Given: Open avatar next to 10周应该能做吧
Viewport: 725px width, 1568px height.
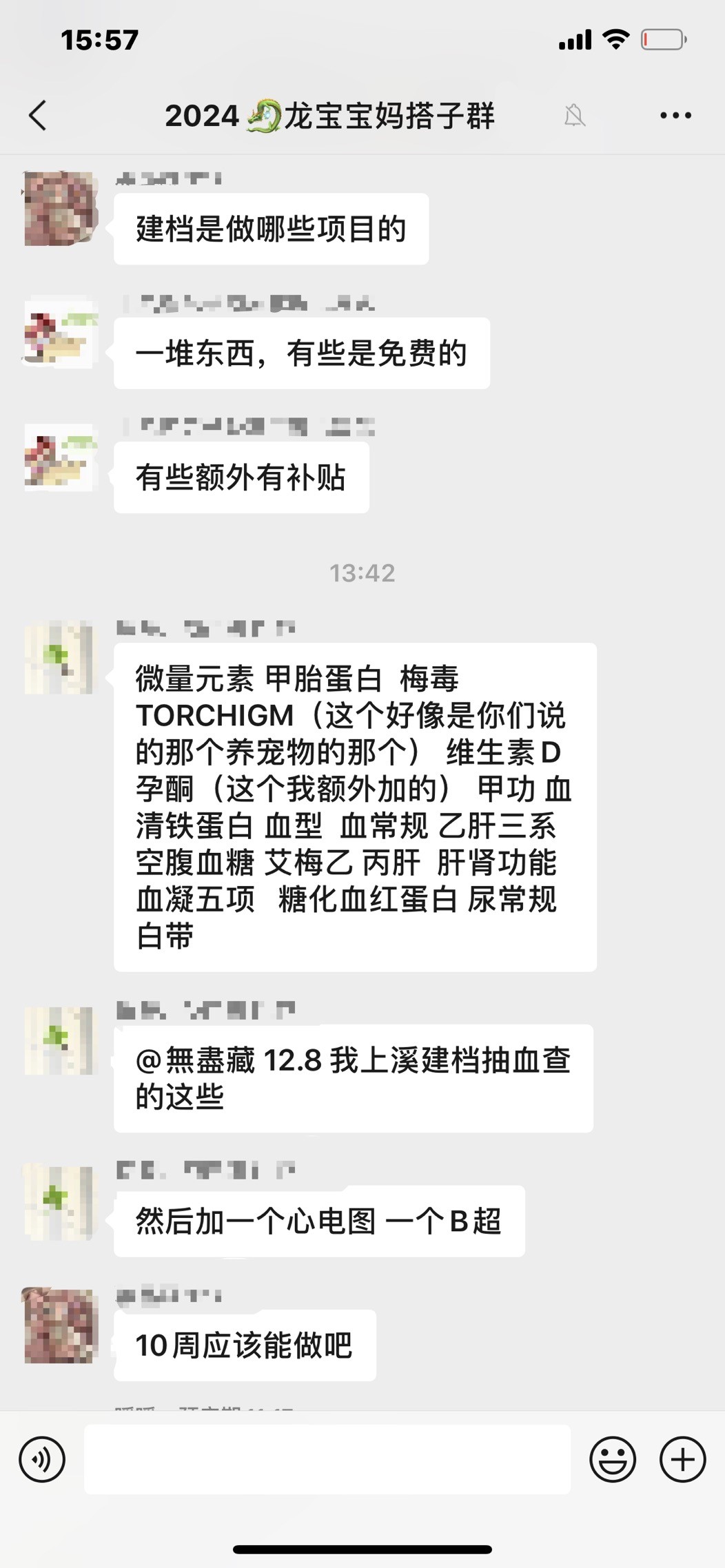Looking at the screenshot, I should (x=59, y=1325).
